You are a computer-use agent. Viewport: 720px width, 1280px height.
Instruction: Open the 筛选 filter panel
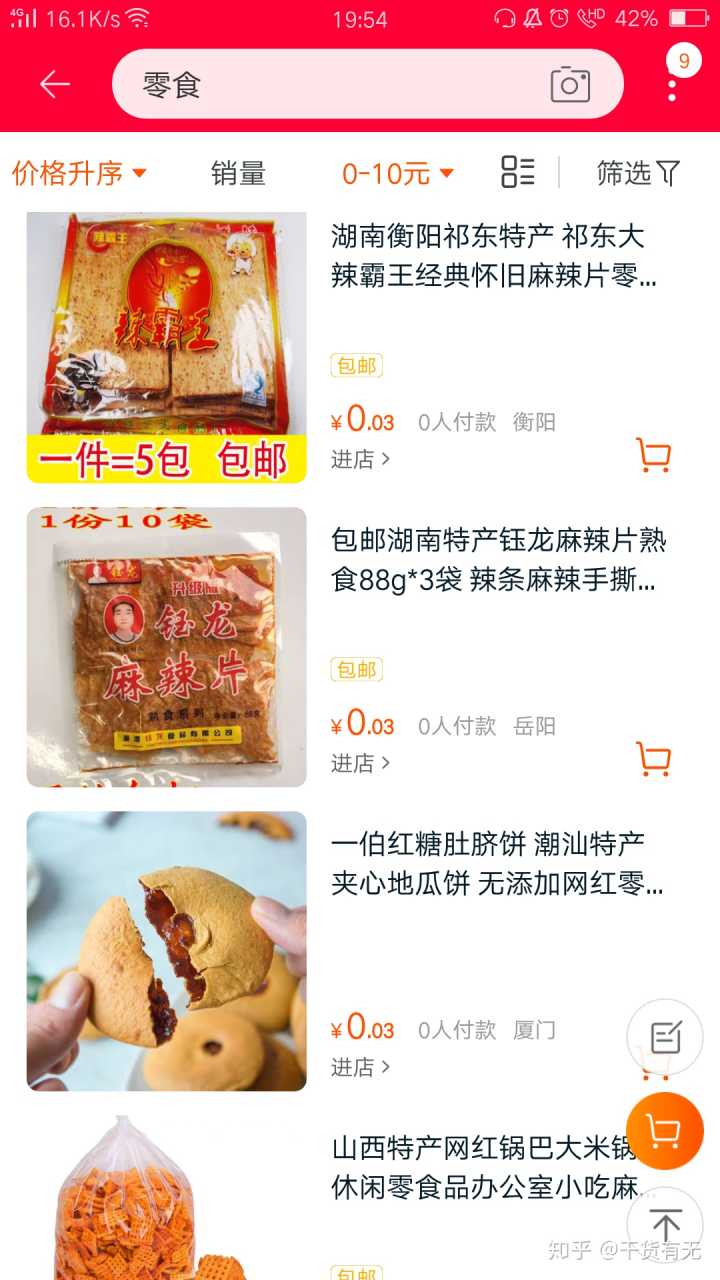638,173
